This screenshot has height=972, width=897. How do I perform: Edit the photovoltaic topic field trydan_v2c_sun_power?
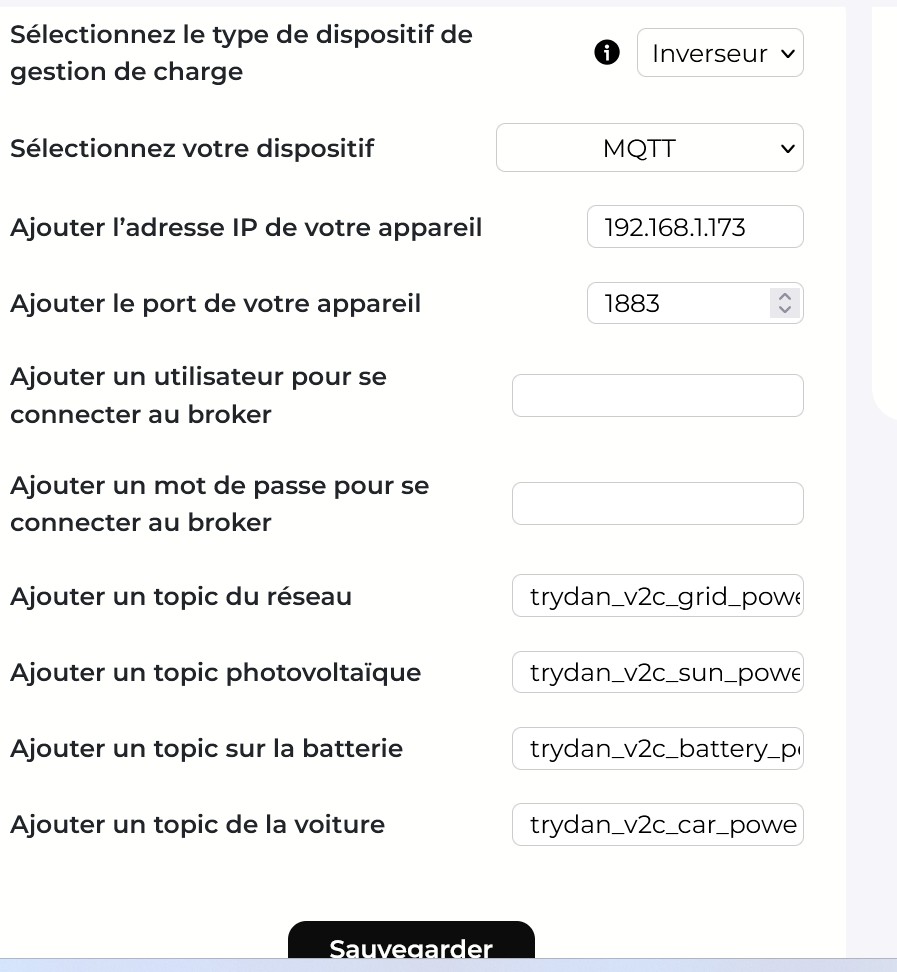pyautogui.click(x=657, y=672)
